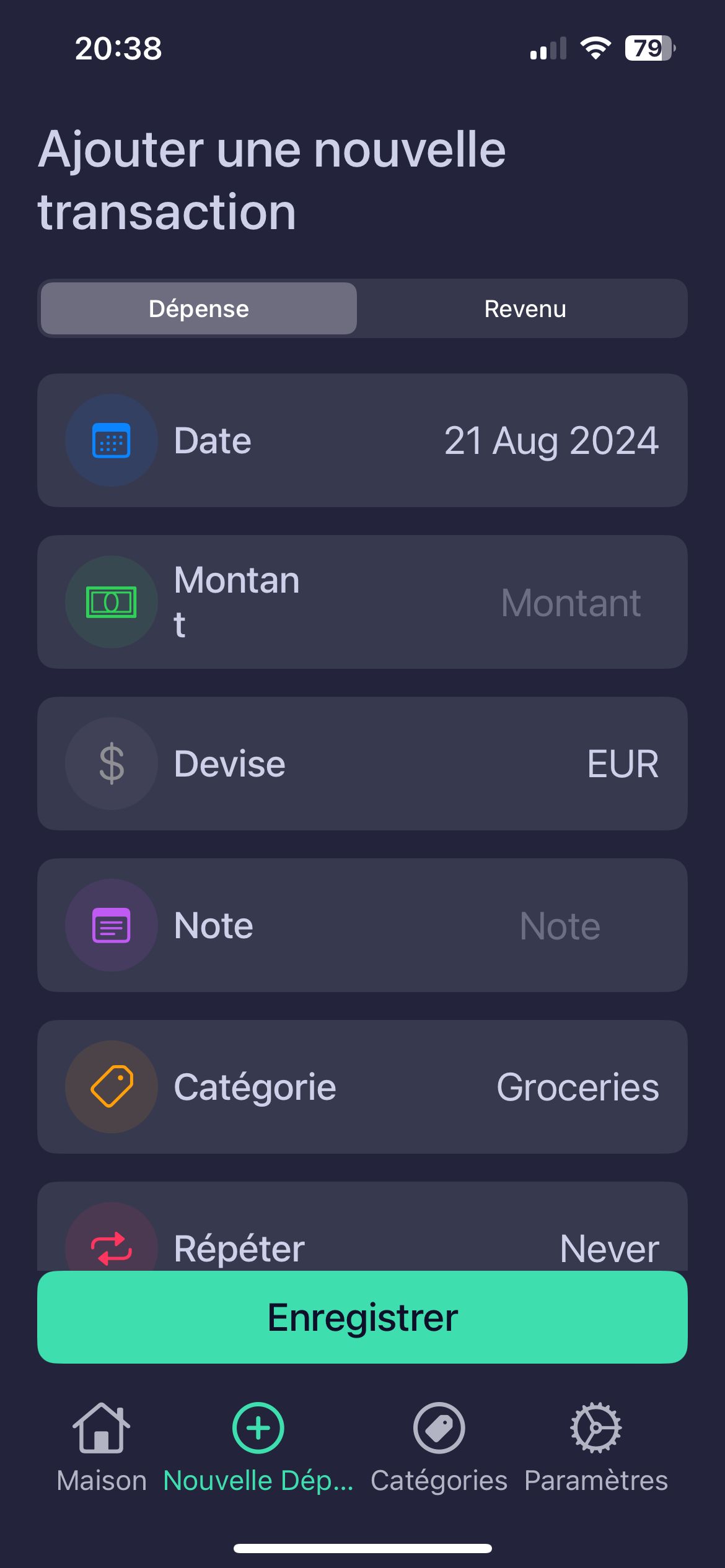This screenshot has height=1568, width=725.
Task: Open the Répéter frequency option
Action: 362,1227
